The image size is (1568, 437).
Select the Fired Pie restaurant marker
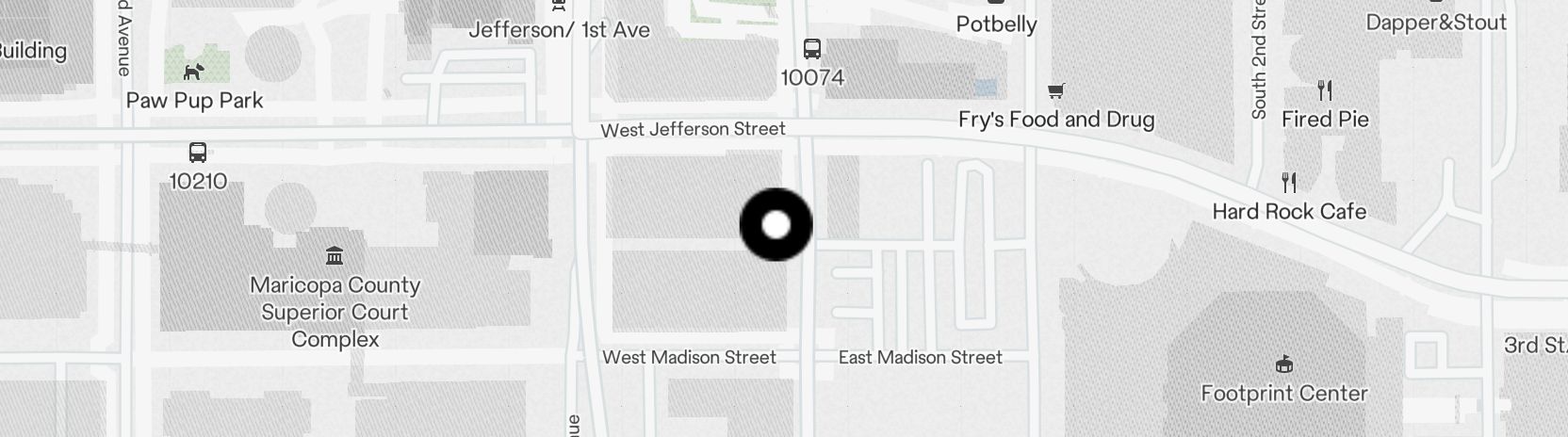coord(1325,91)
